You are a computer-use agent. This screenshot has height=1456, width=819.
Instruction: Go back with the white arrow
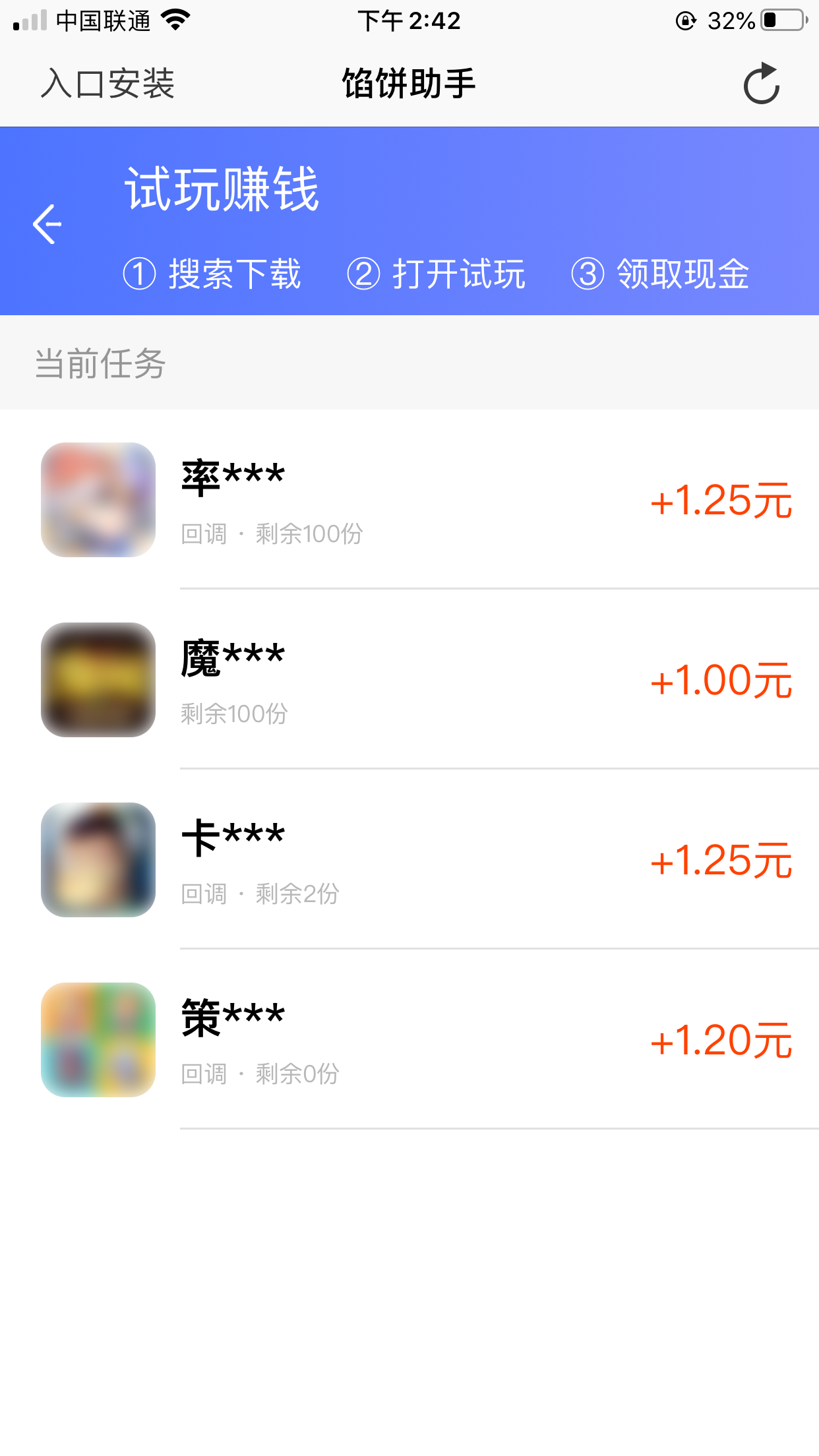(47, 224)
